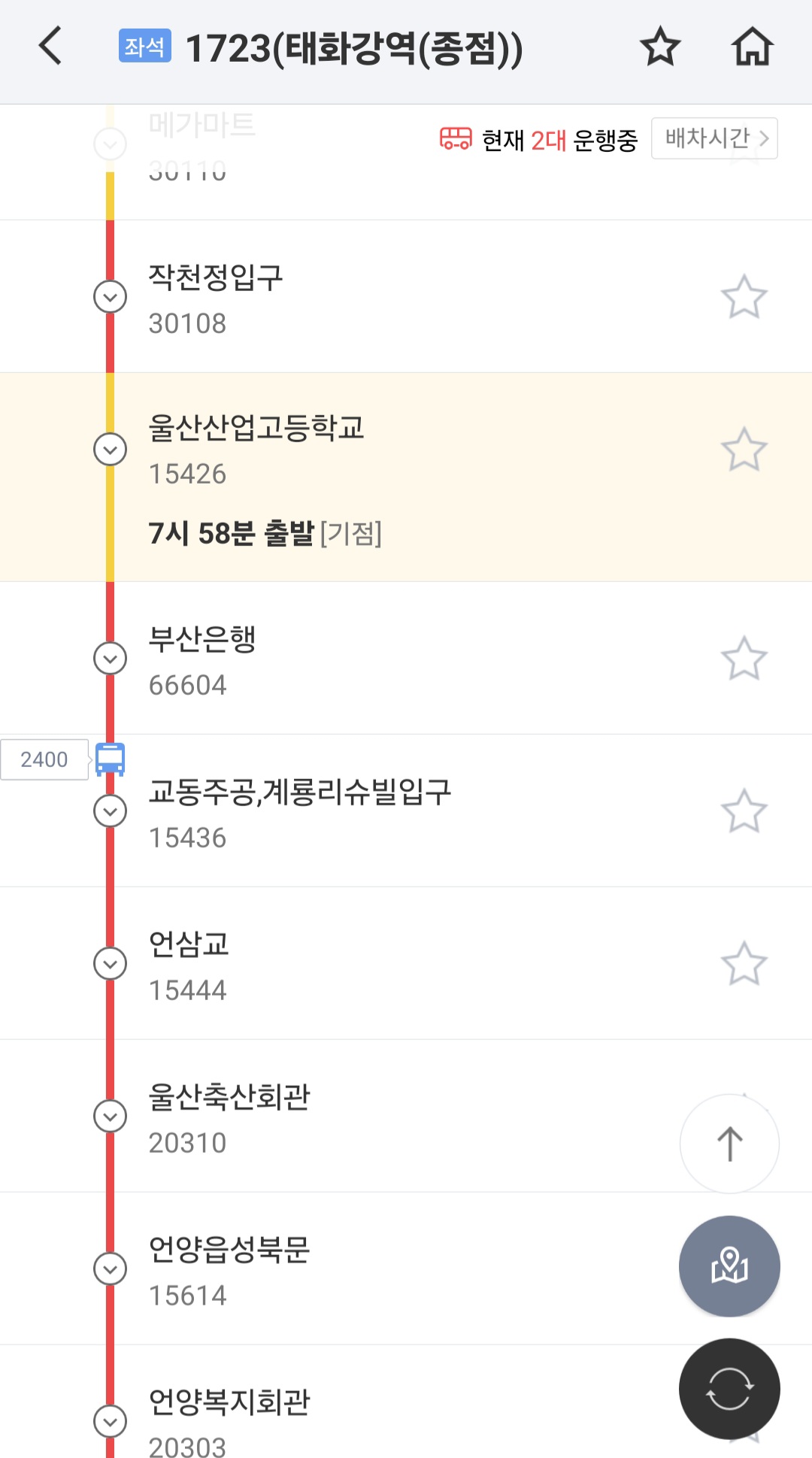The width and height of the screenshot is (812, 1458).
Task: Favorite the 작천정입구 stop
Action: (x=744, y=297)
